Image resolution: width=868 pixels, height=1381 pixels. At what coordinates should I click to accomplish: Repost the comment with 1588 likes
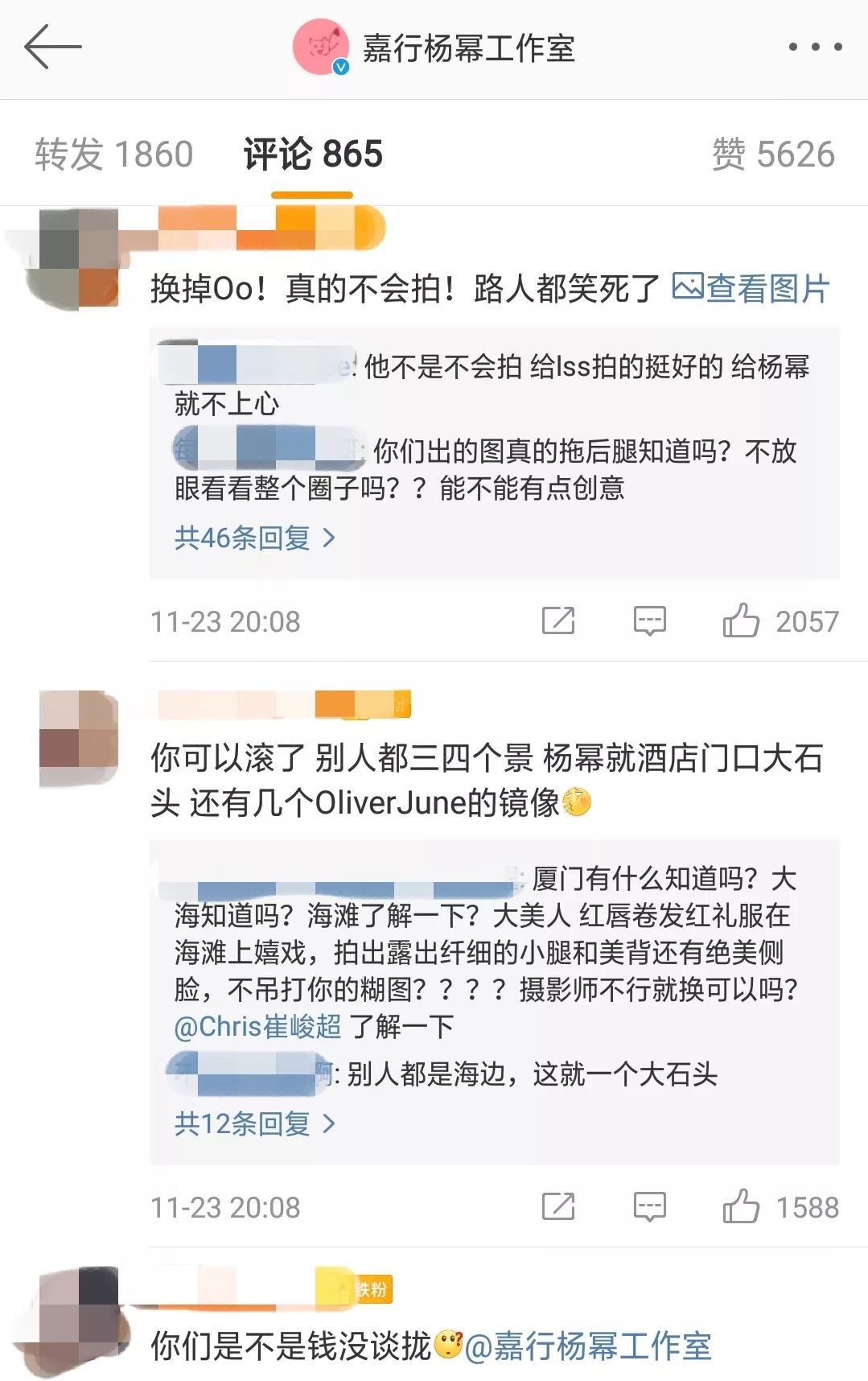click(x=558, y=1207)
